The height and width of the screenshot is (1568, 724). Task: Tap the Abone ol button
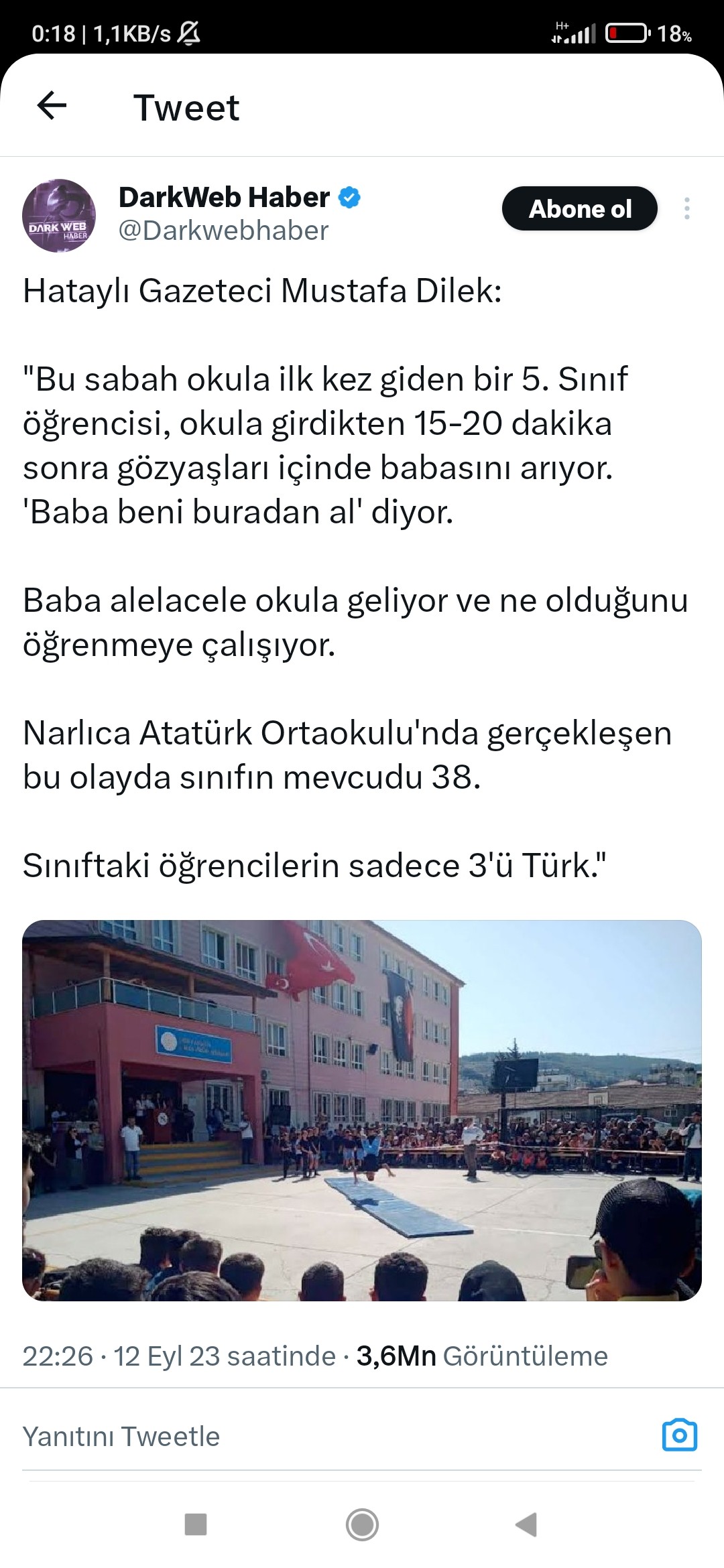click(x=580, y=208)
